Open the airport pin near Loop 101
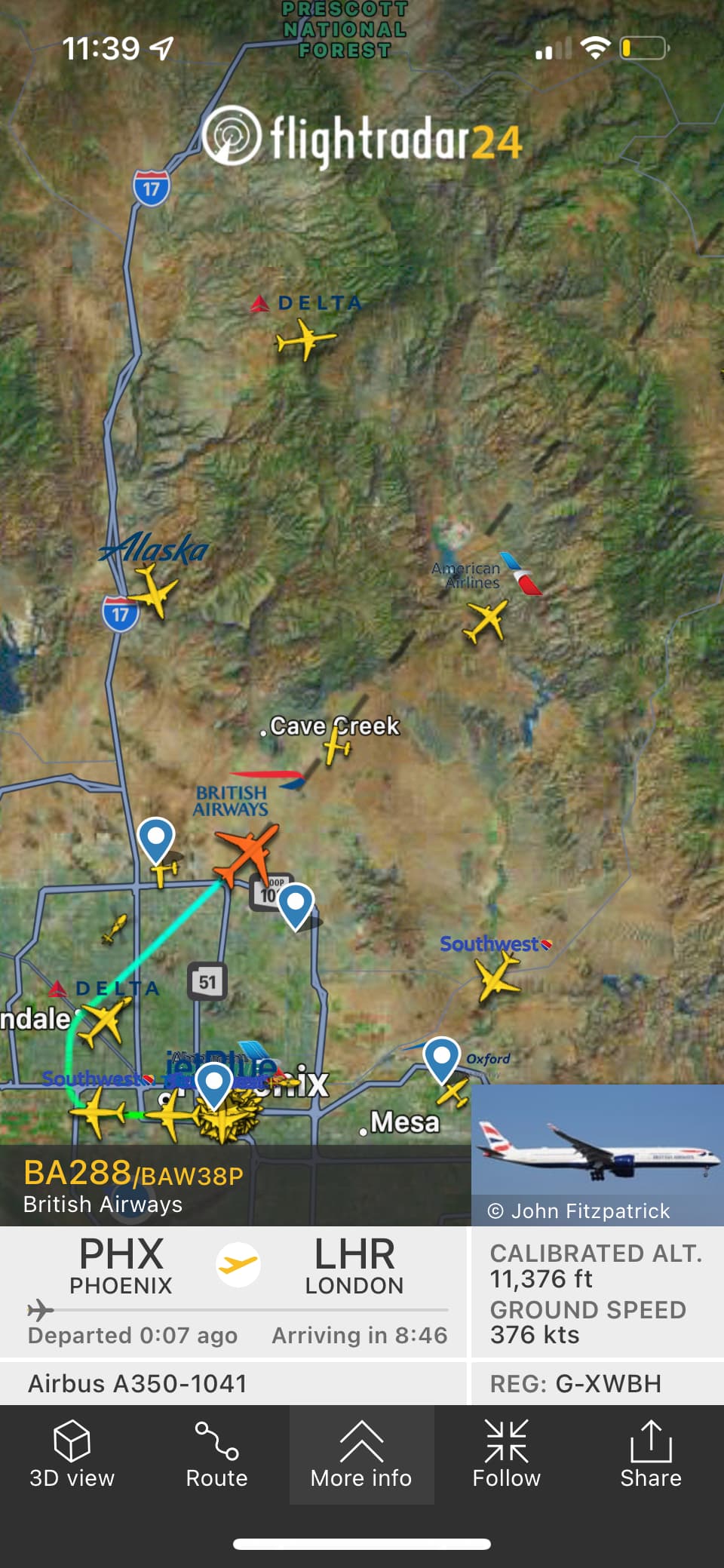Viewport: 724px width, 1568px height. [x=296, y=904]
